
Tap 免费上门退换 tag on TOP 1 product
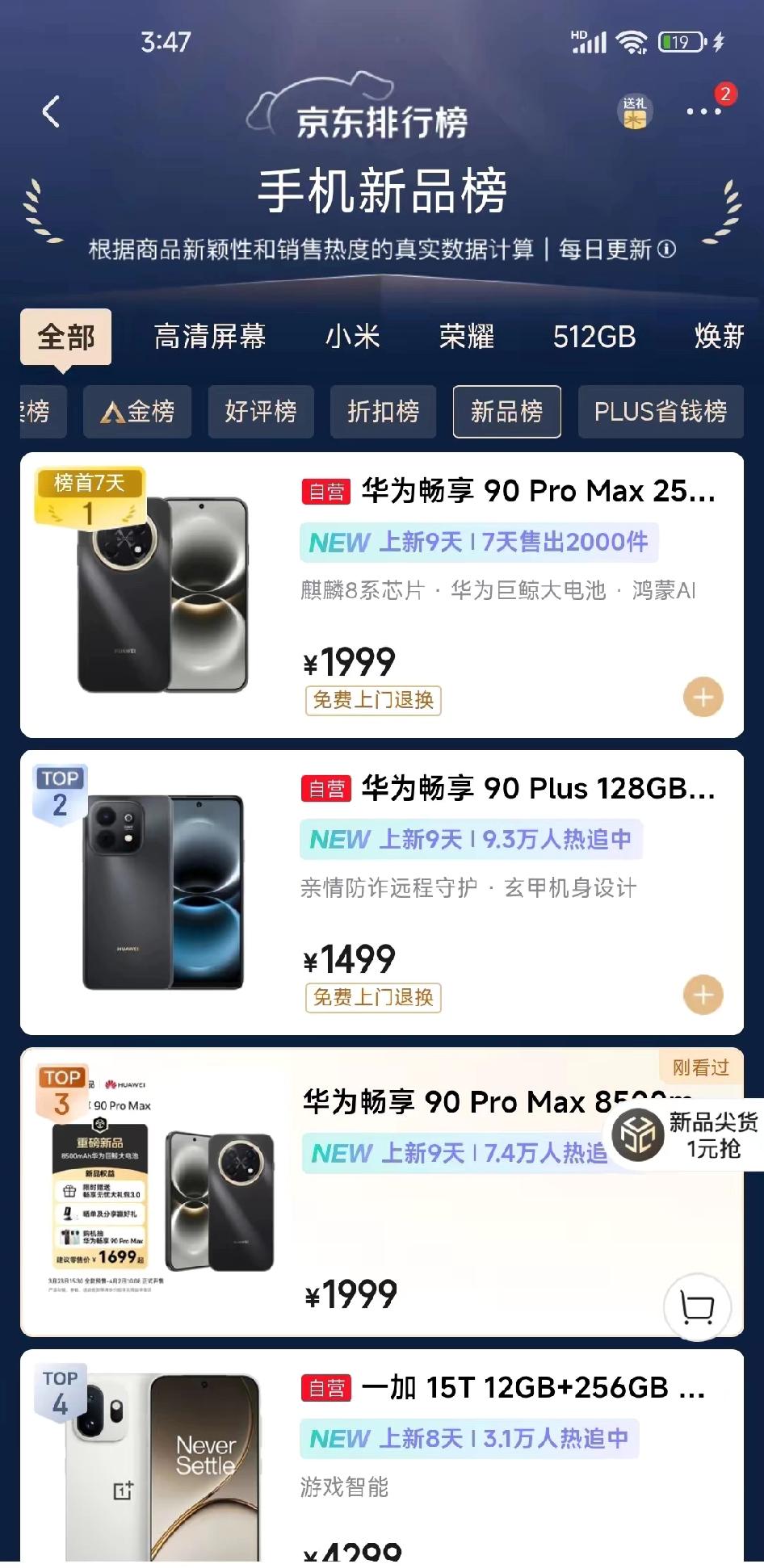click(x=372, y=702)
